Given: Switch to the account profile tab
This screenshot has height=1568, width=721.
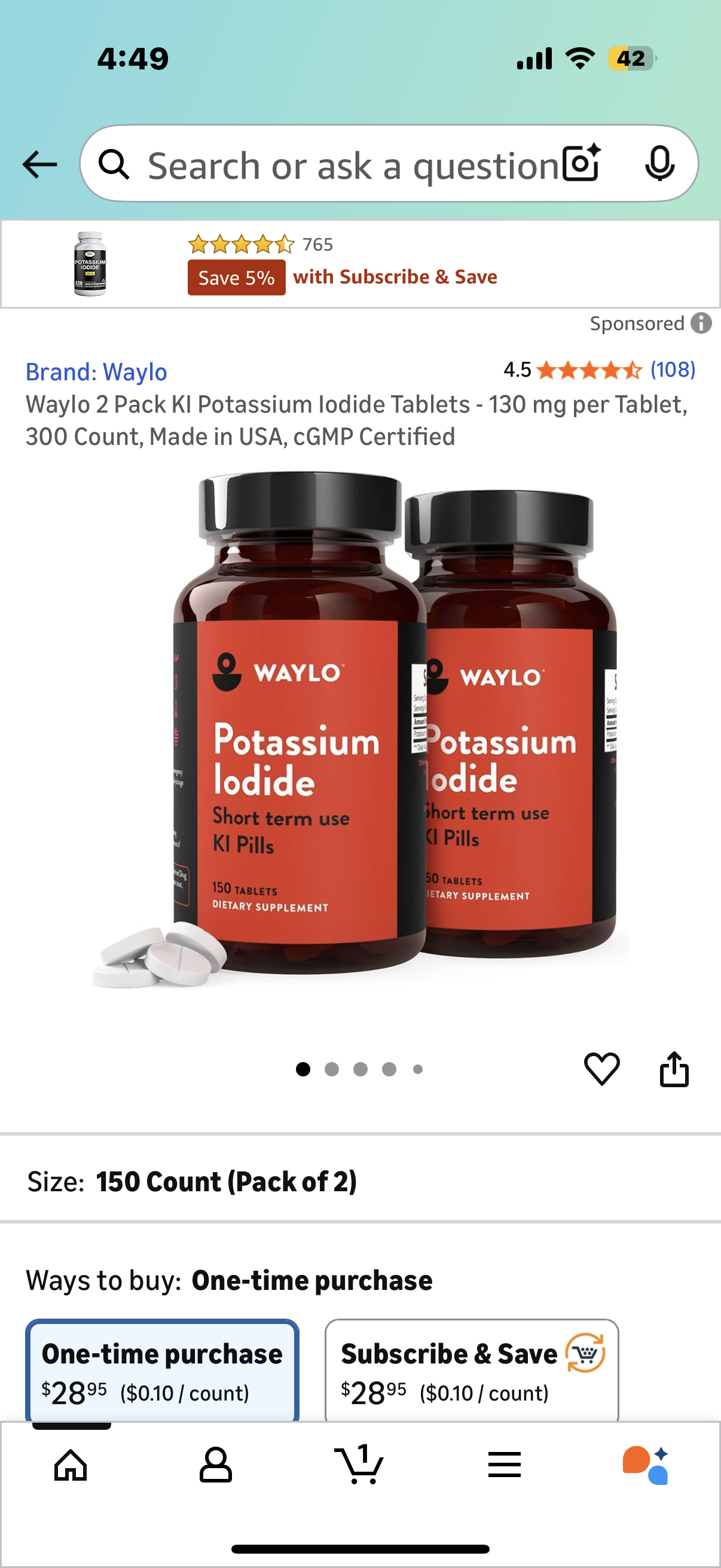Looking at the screenshot, I should pyautogui.click(x=216, y=1465).
